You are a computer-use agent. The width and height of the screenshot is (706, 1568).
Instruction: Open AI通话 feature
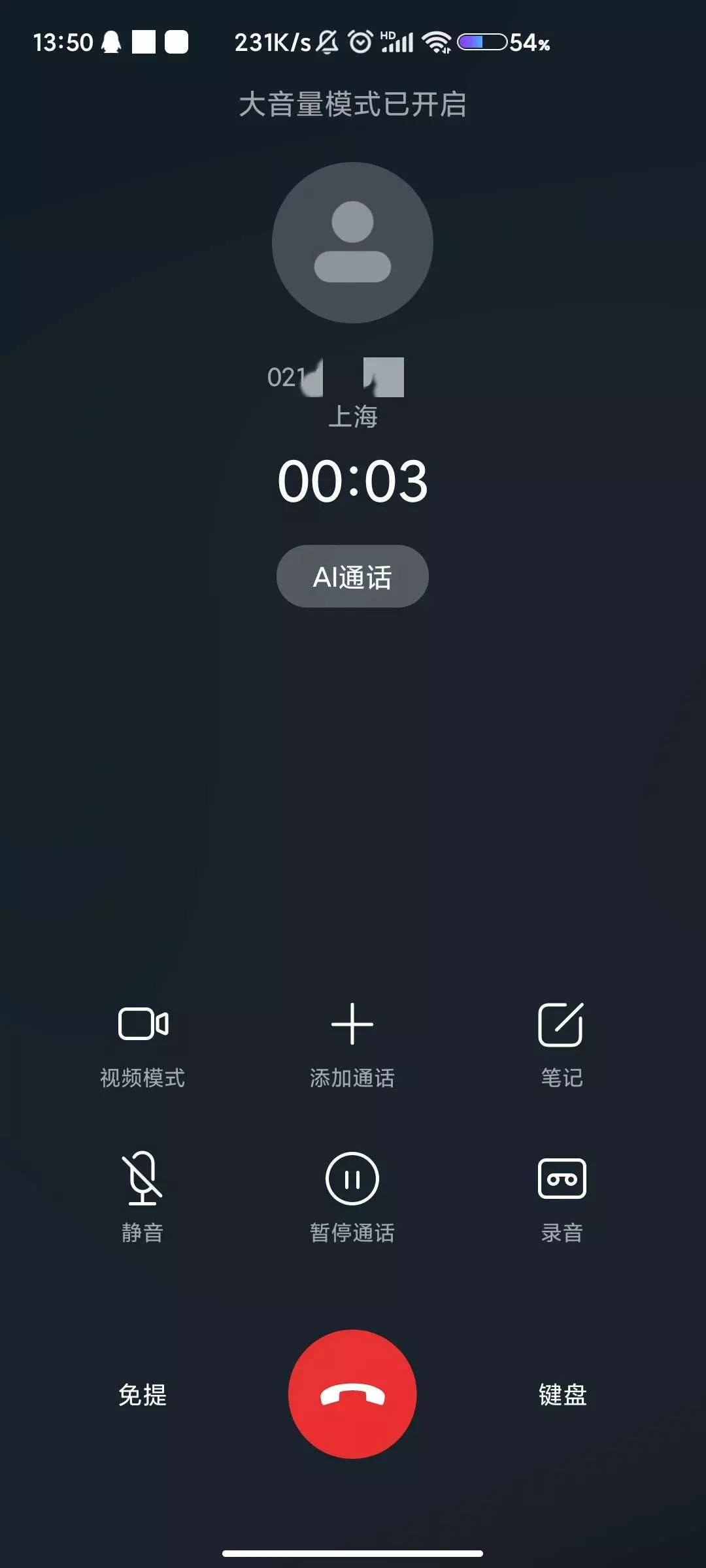(x=352, y=576)
